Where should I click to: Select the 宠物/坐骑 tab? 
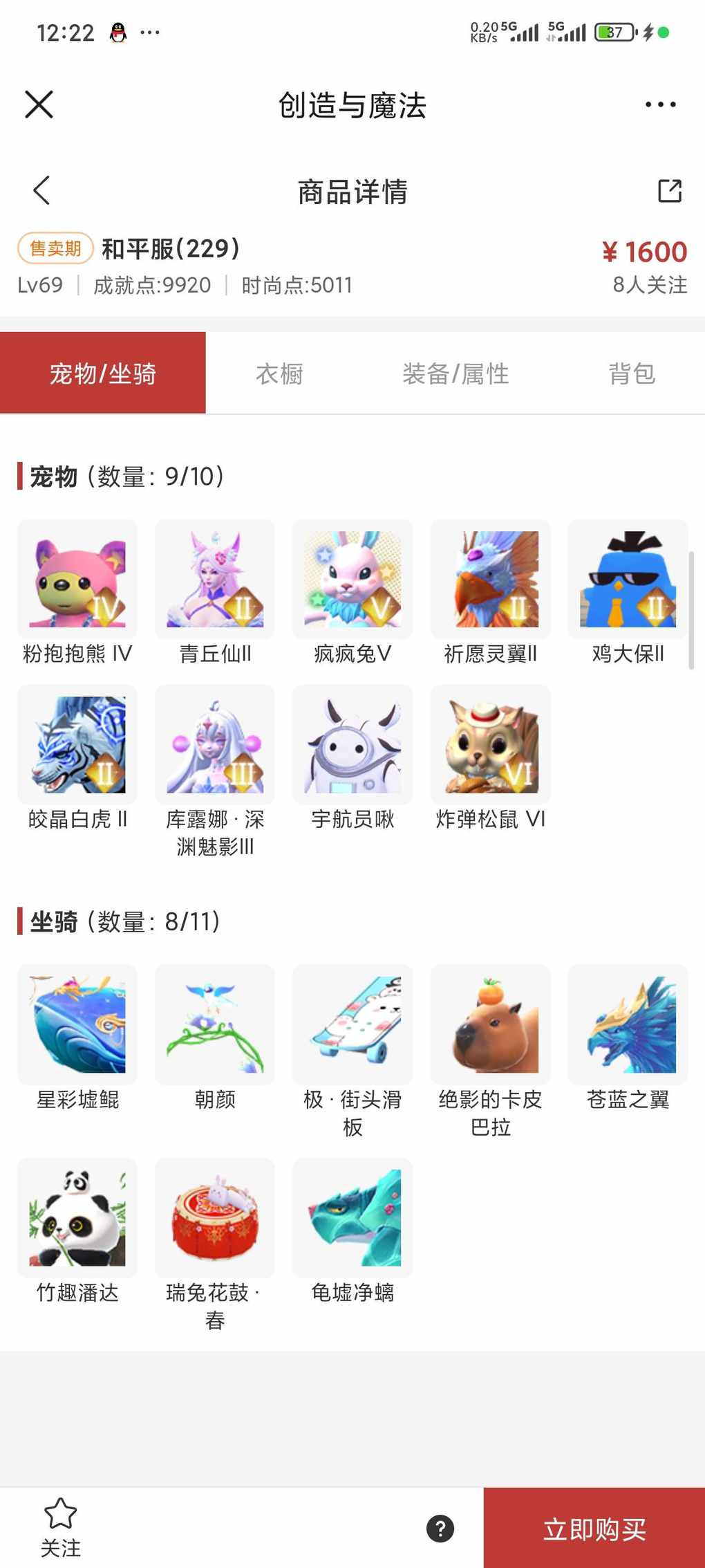click(x=103, y=373)
